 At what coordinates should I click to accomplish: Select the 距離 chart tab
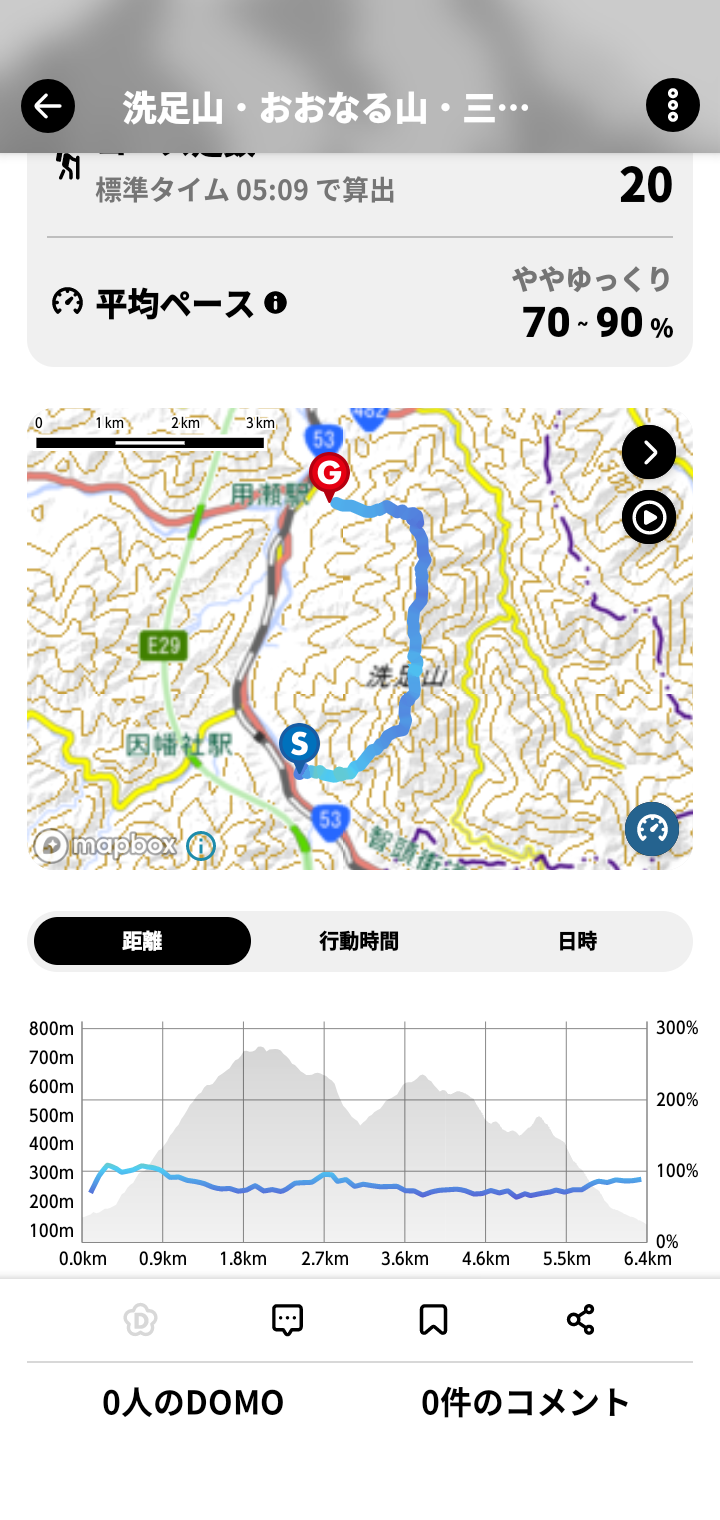(x=142, y=941)
